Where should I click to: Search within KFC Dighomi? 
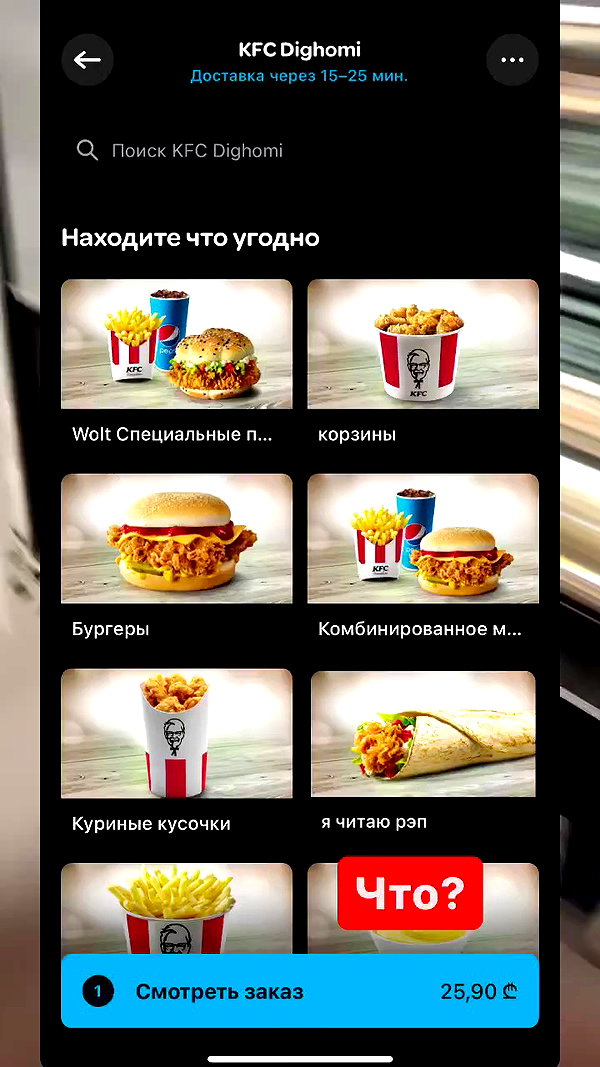tap(299, 150)
